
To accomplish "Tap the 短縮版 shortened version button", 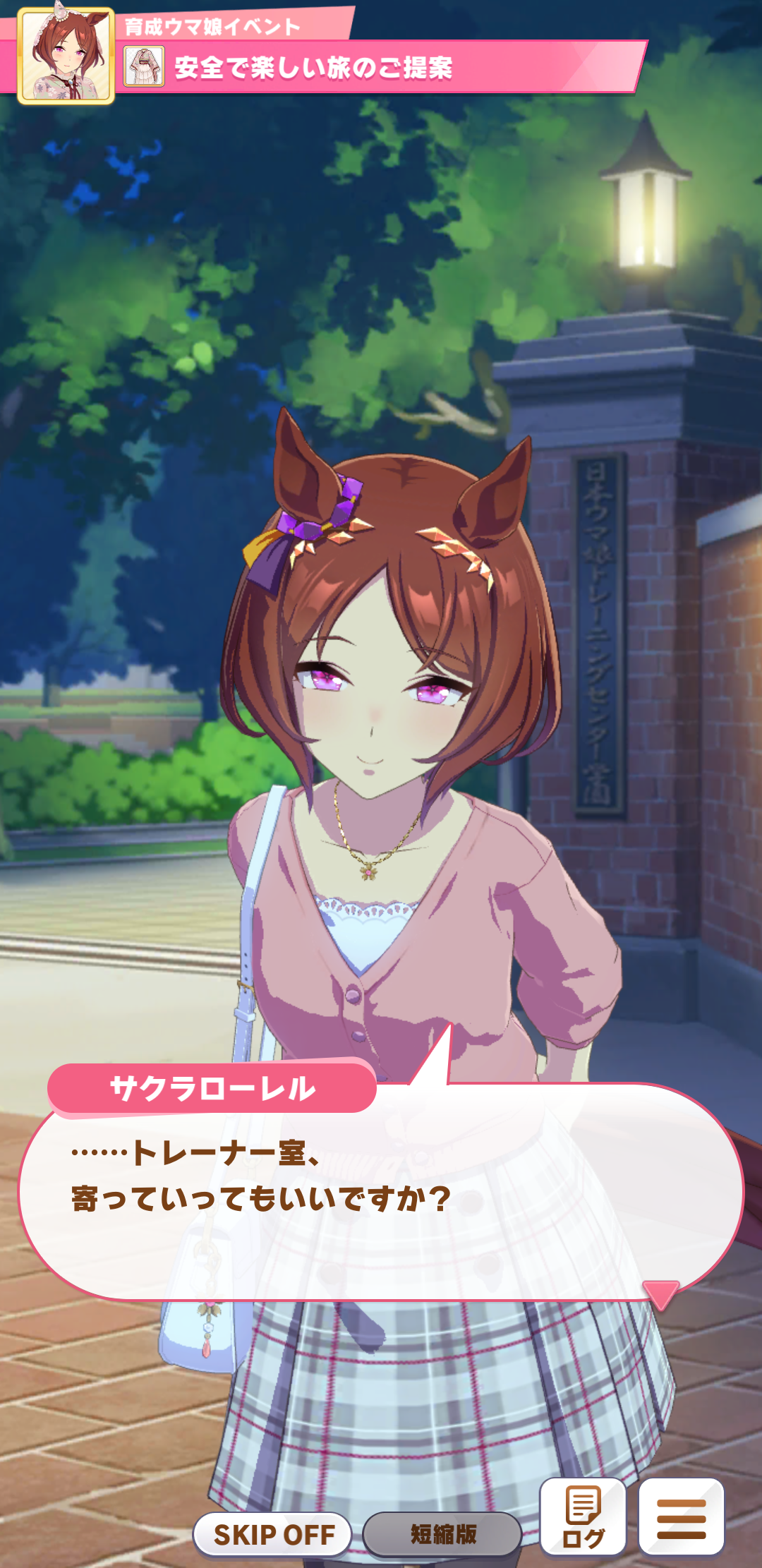I will (x=442, y=1534).
